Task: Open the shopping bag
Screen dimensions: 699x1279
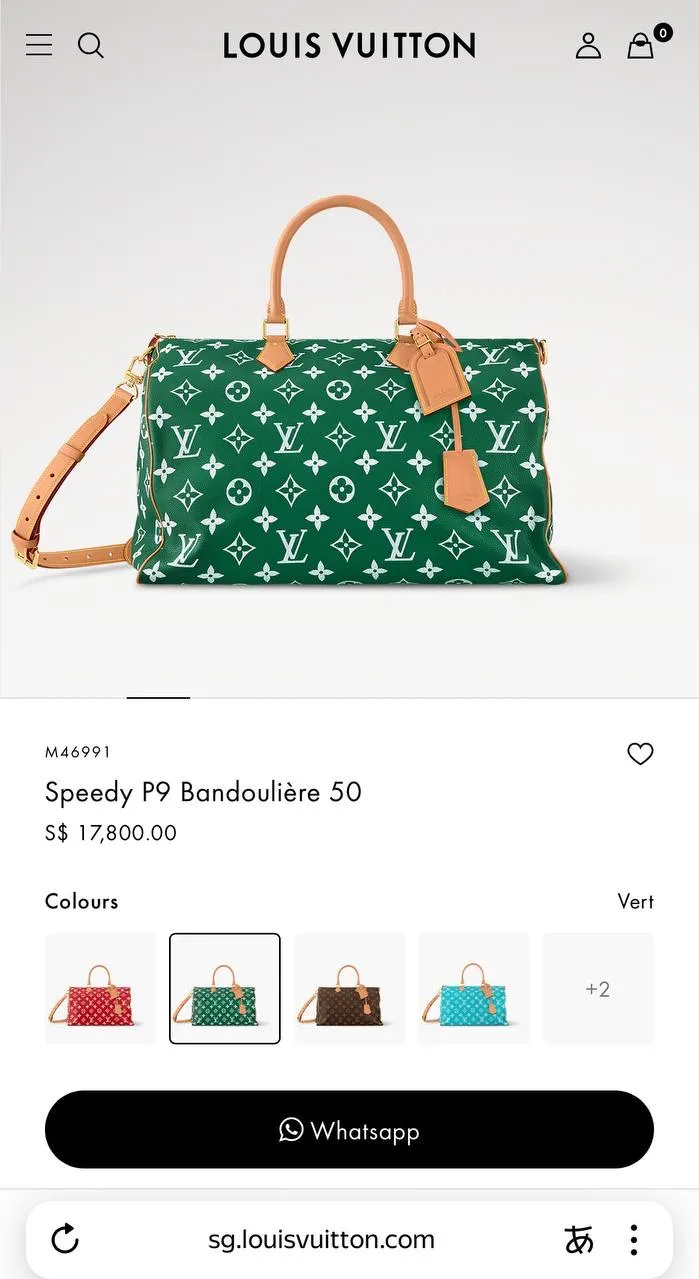Action: click(641, 45)
